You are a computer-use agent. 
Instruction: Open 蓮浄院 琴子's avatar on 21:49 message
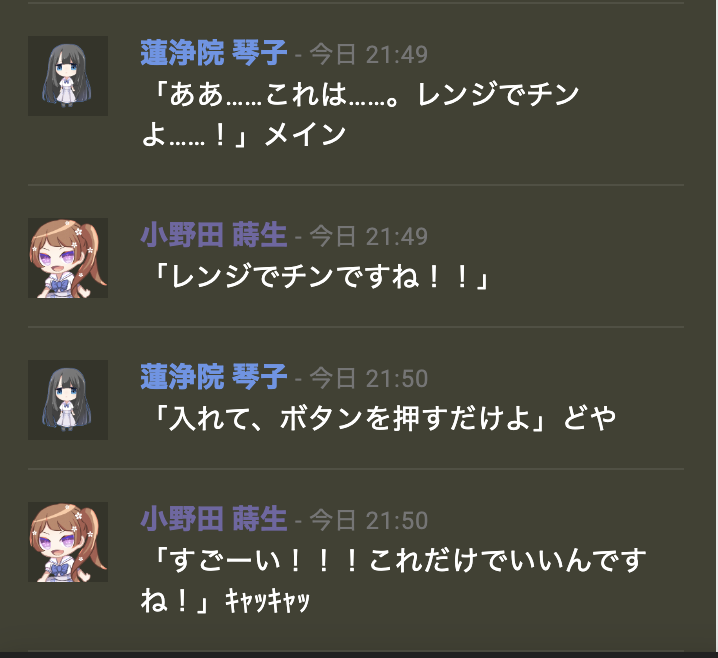68,76
